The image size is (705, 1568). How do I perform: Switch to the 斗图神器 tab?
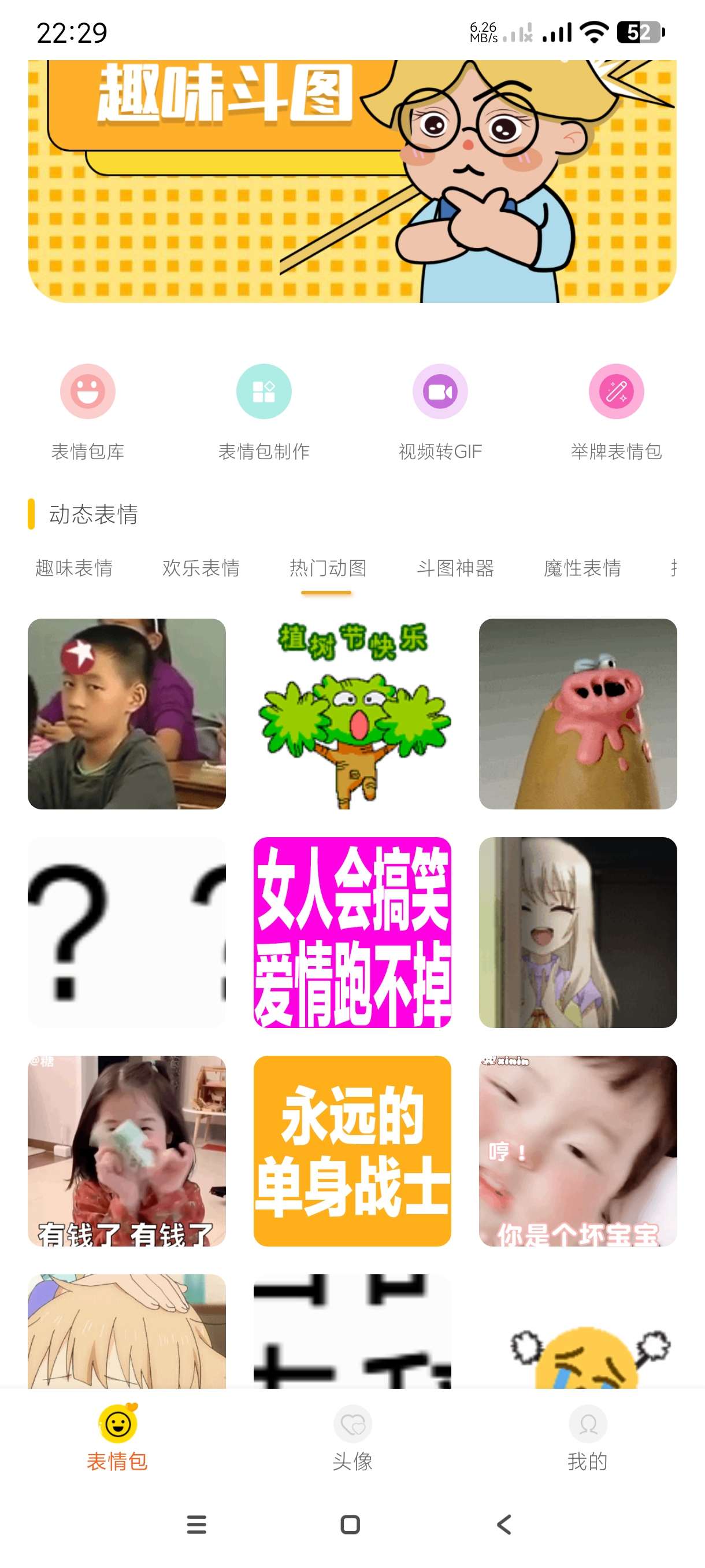pyautogui.click(x=455, y=568)
